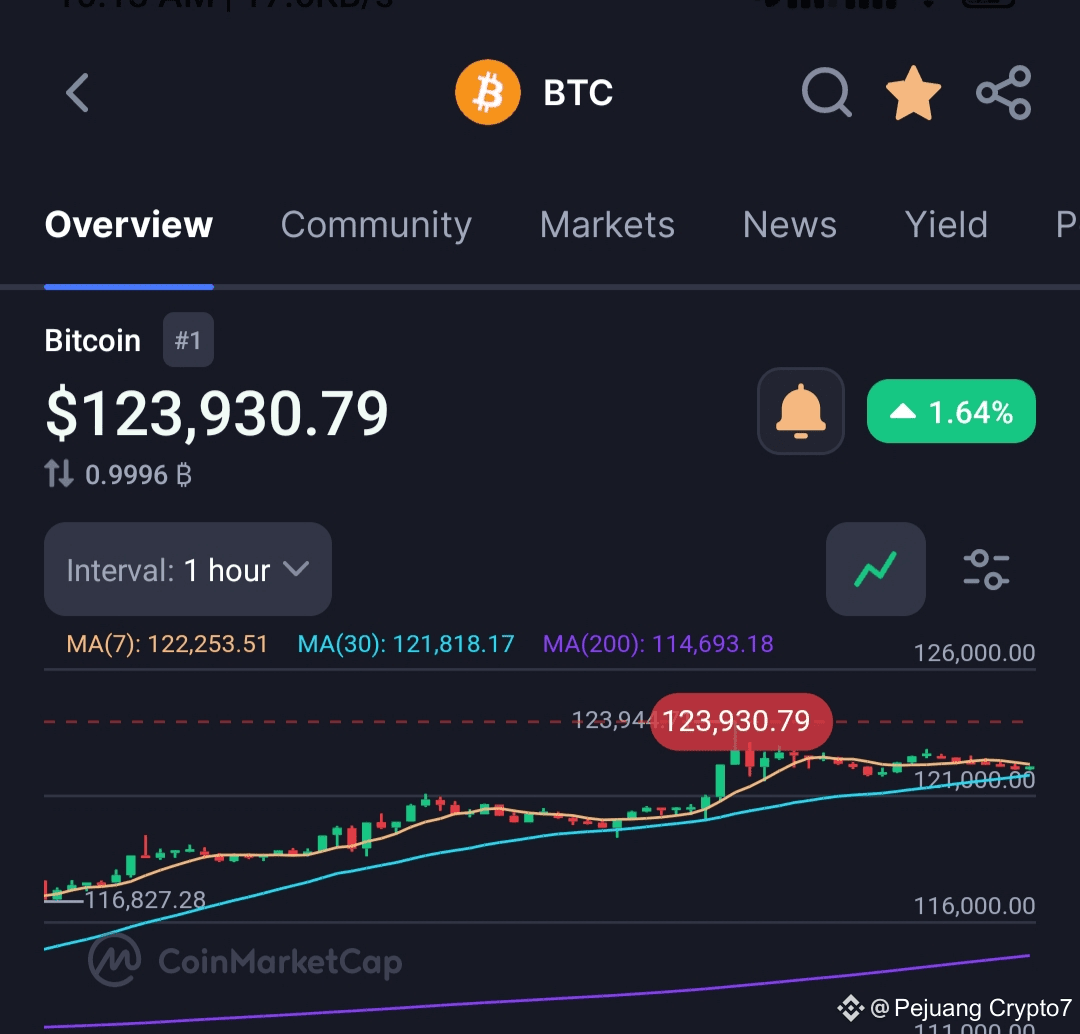Viewport: 1080px width, 1034px height.
Task: Open chart indicator settings
Action: (986, 570)
